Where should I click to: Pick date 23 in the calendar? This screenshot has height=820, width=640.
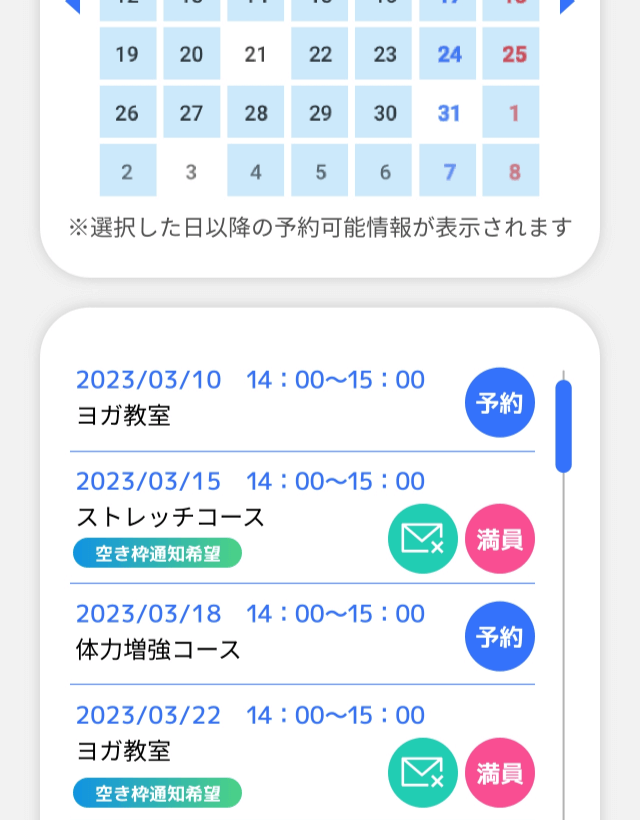pyautogui.click(x=385, y=54)
